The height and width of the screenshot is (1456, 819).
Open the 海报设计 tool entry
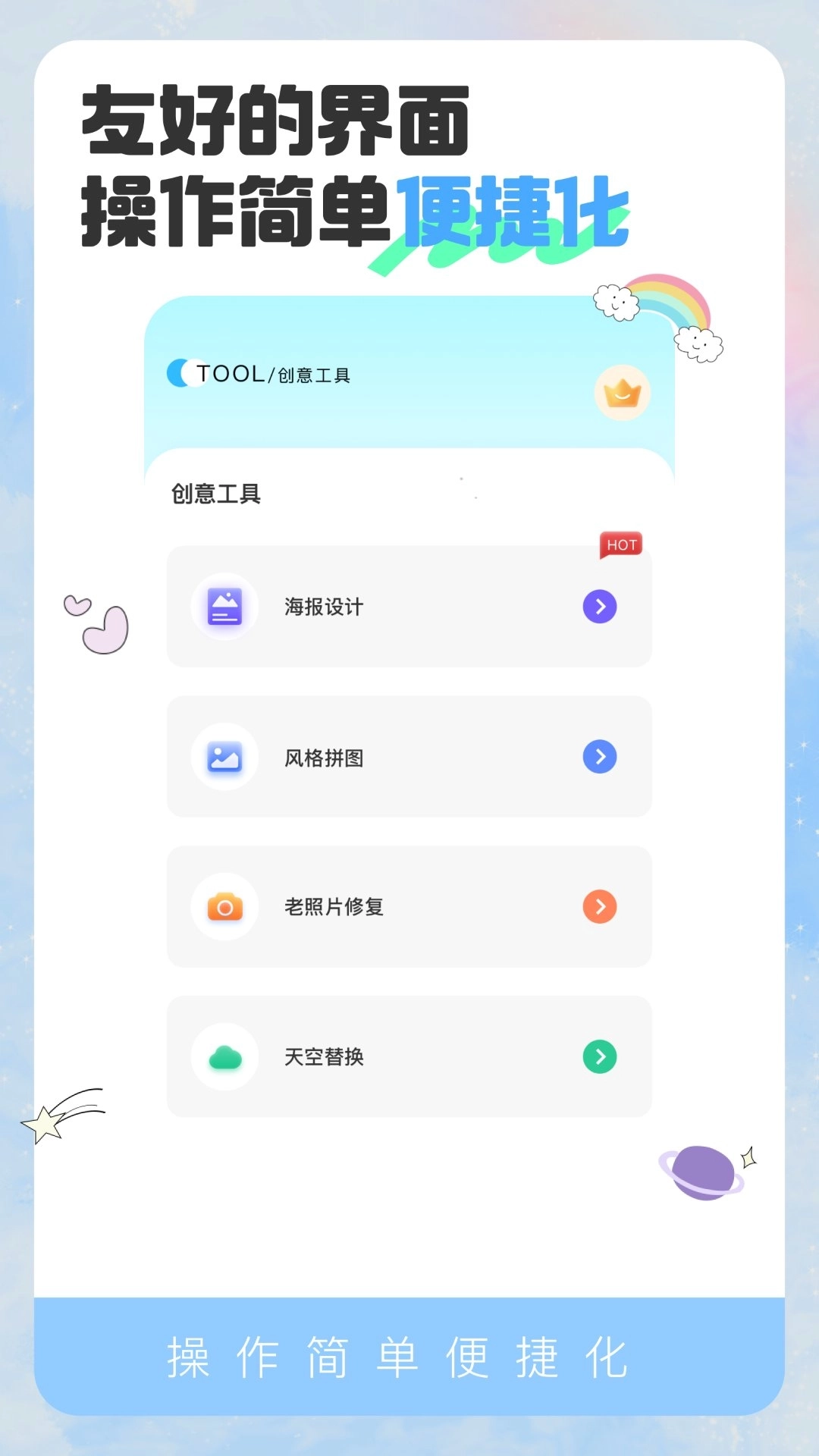(409, 604)
